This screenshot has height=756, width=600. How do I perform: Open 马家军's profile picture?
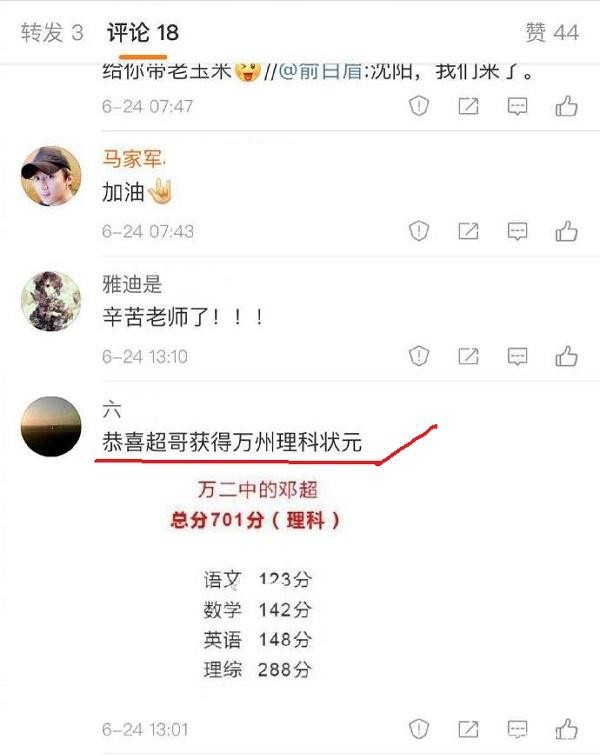(x=51, y=176)
